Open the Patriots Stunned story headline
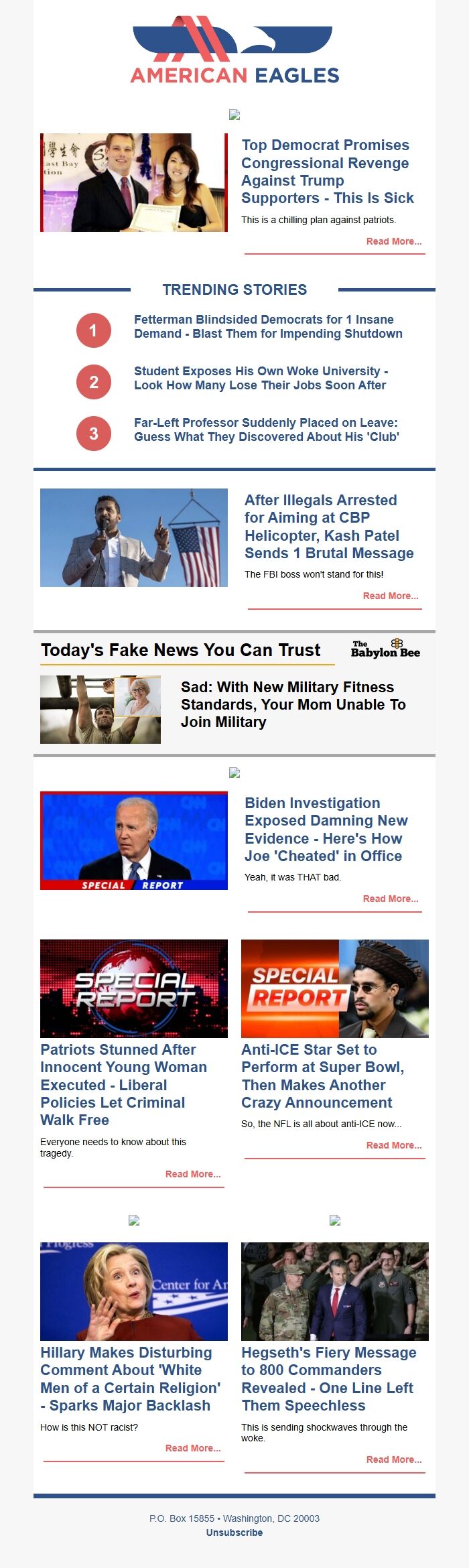469x1568 pixels. click(x=124, y=1084)
